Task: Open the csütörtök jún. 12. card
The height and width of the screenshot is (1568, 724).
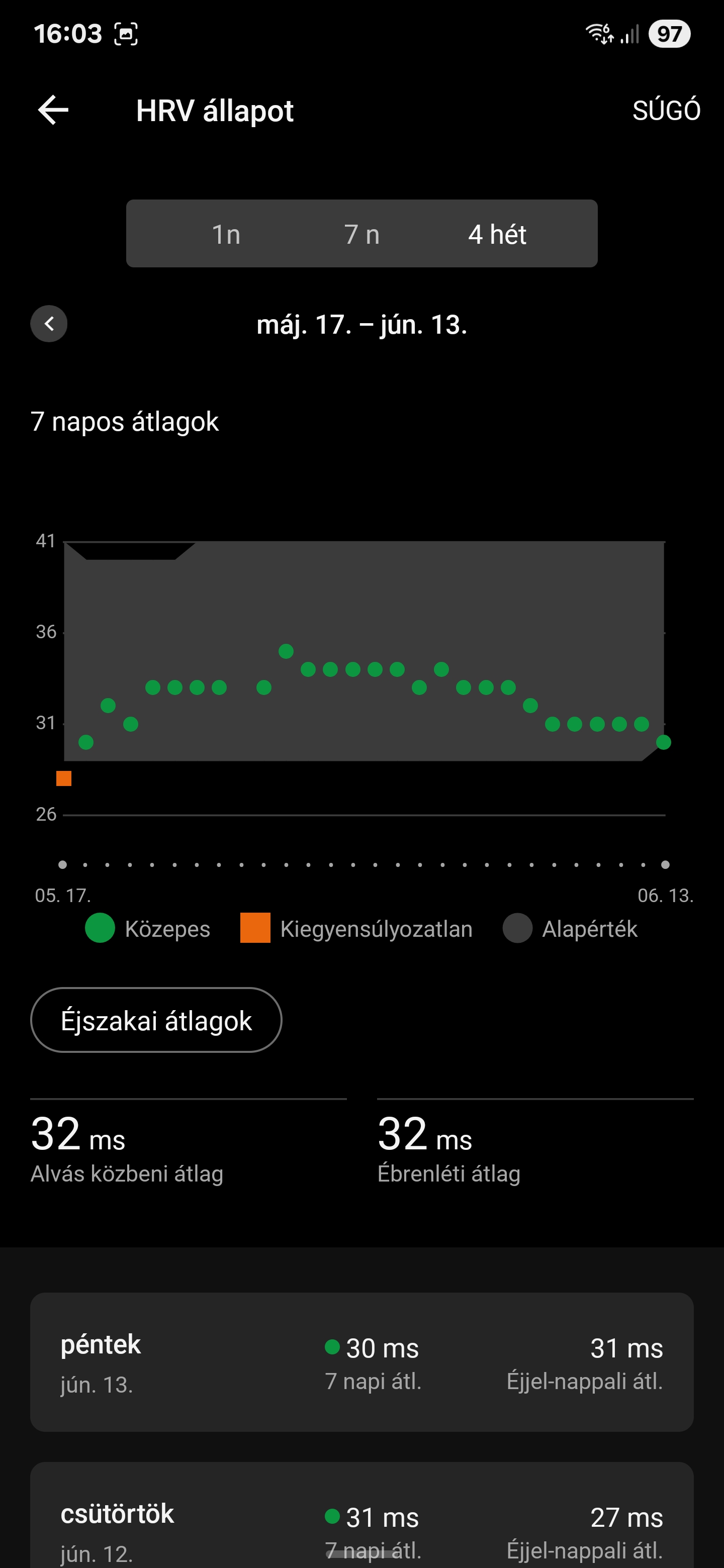Action: [361, 1515]
